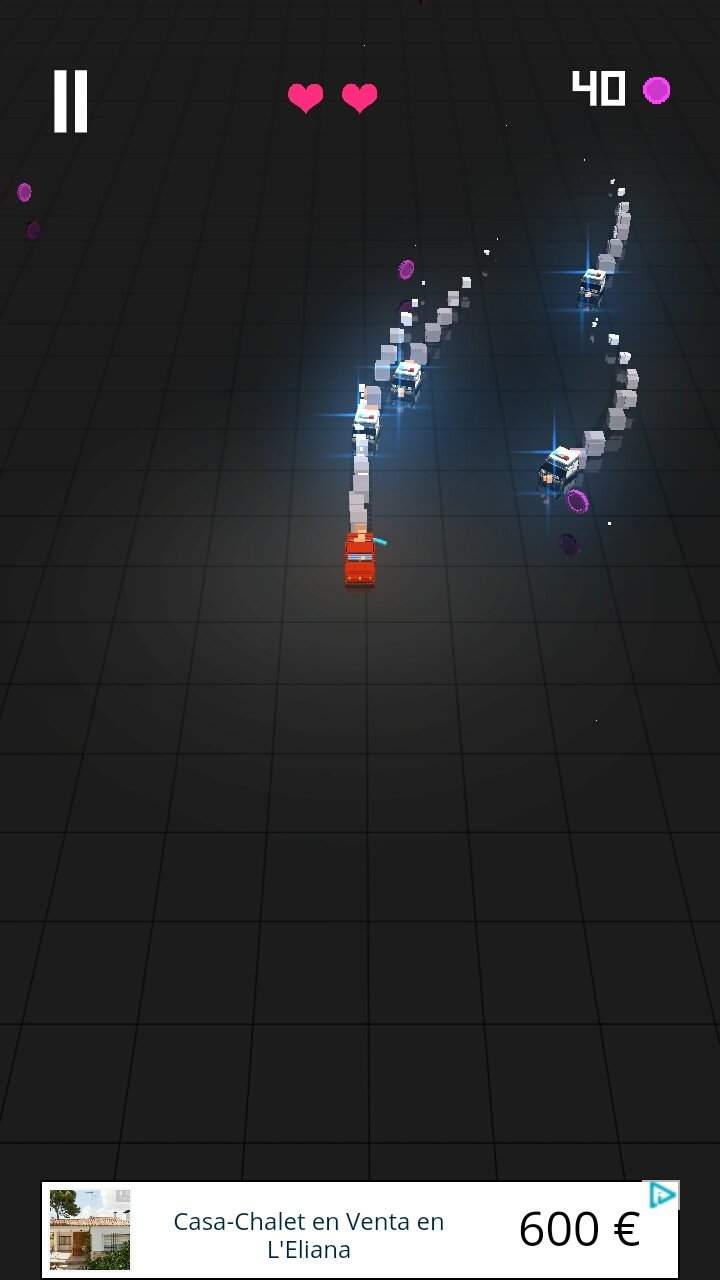720x1280 pixels.
Task: Pause the game
Action: 70,101
